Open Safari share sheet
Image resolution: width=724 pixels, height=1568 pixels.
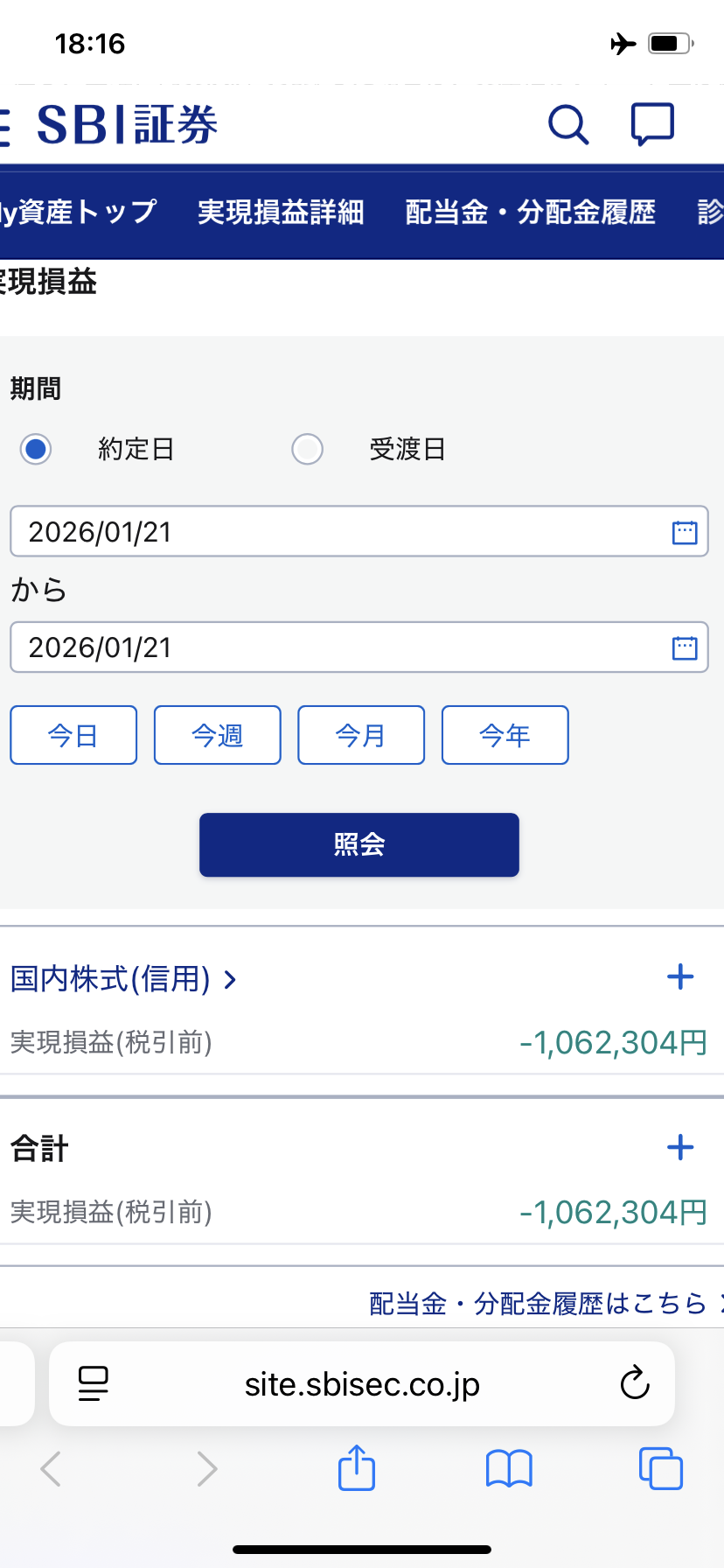pos(357,1467)
